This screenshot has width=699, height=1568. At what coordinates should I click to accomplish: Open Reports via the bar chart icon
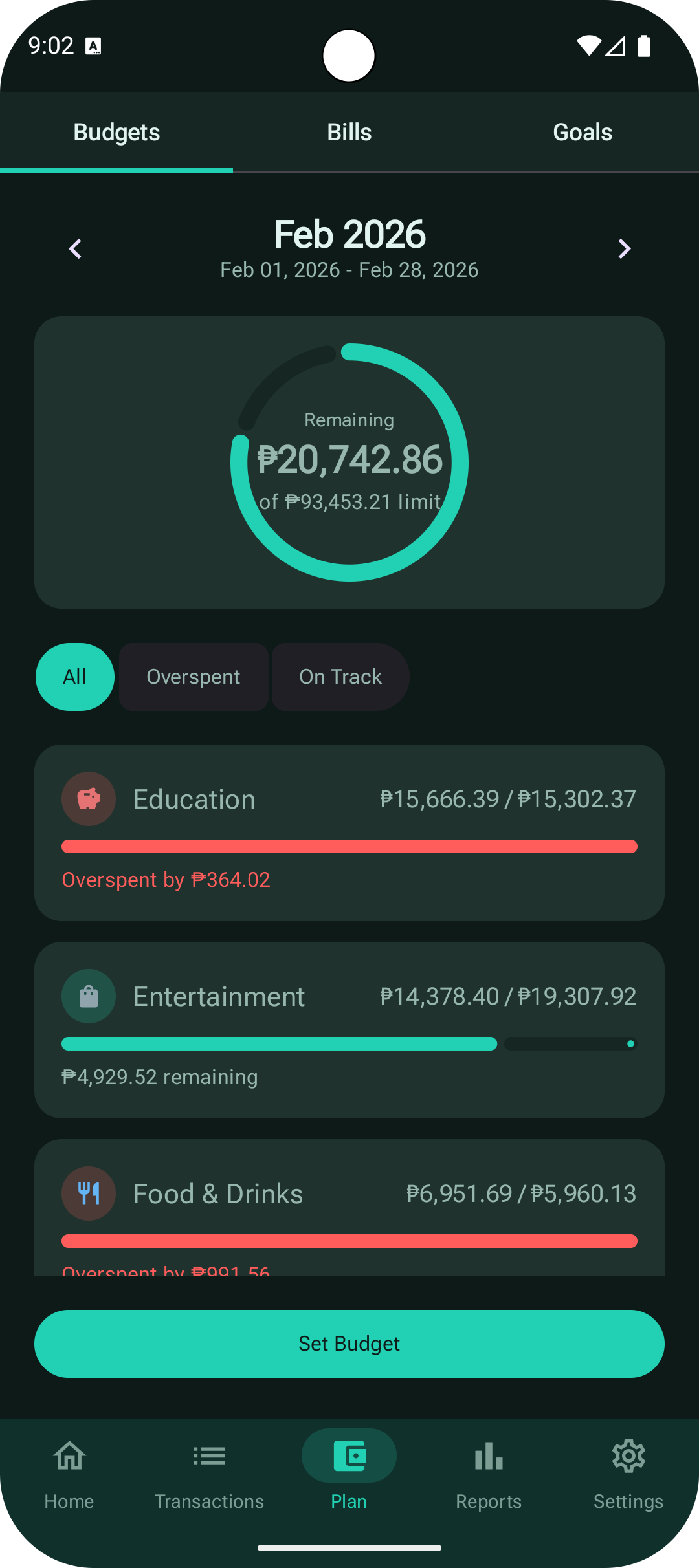click(x=489, y=1456)
